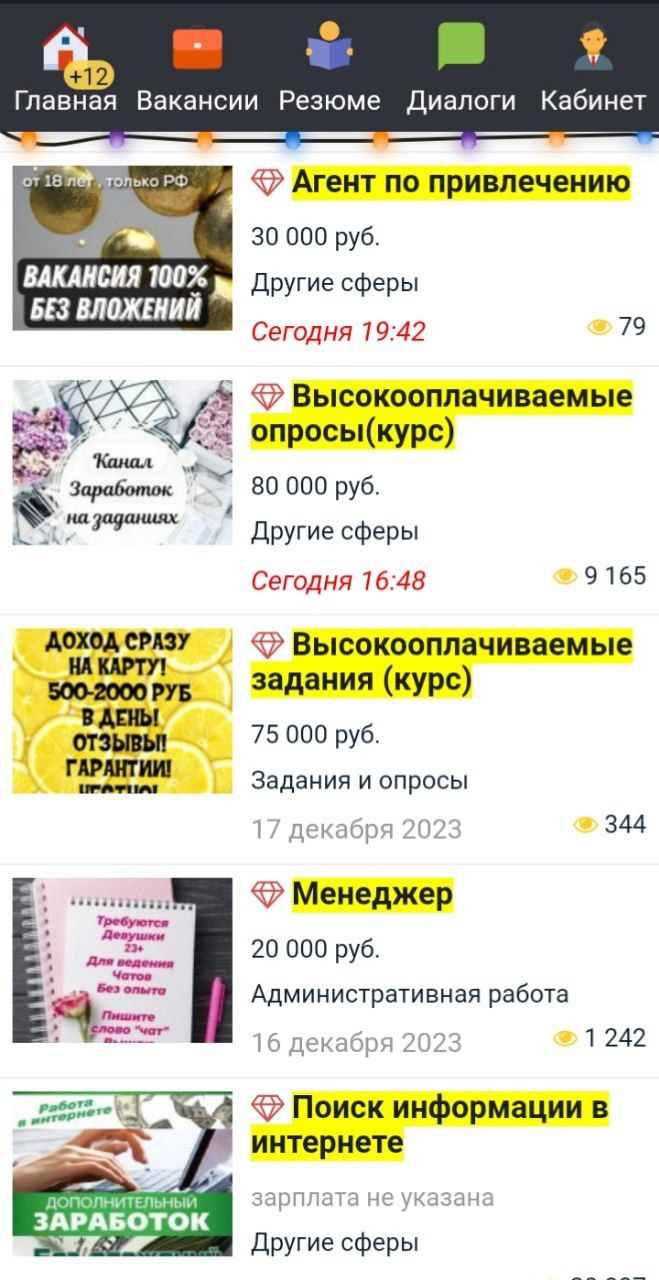This screenshot has width=659, height=1280.
Task: Tap the Дополнительный заработок image
Action: pyautogui.click(x=122, y=1174)
